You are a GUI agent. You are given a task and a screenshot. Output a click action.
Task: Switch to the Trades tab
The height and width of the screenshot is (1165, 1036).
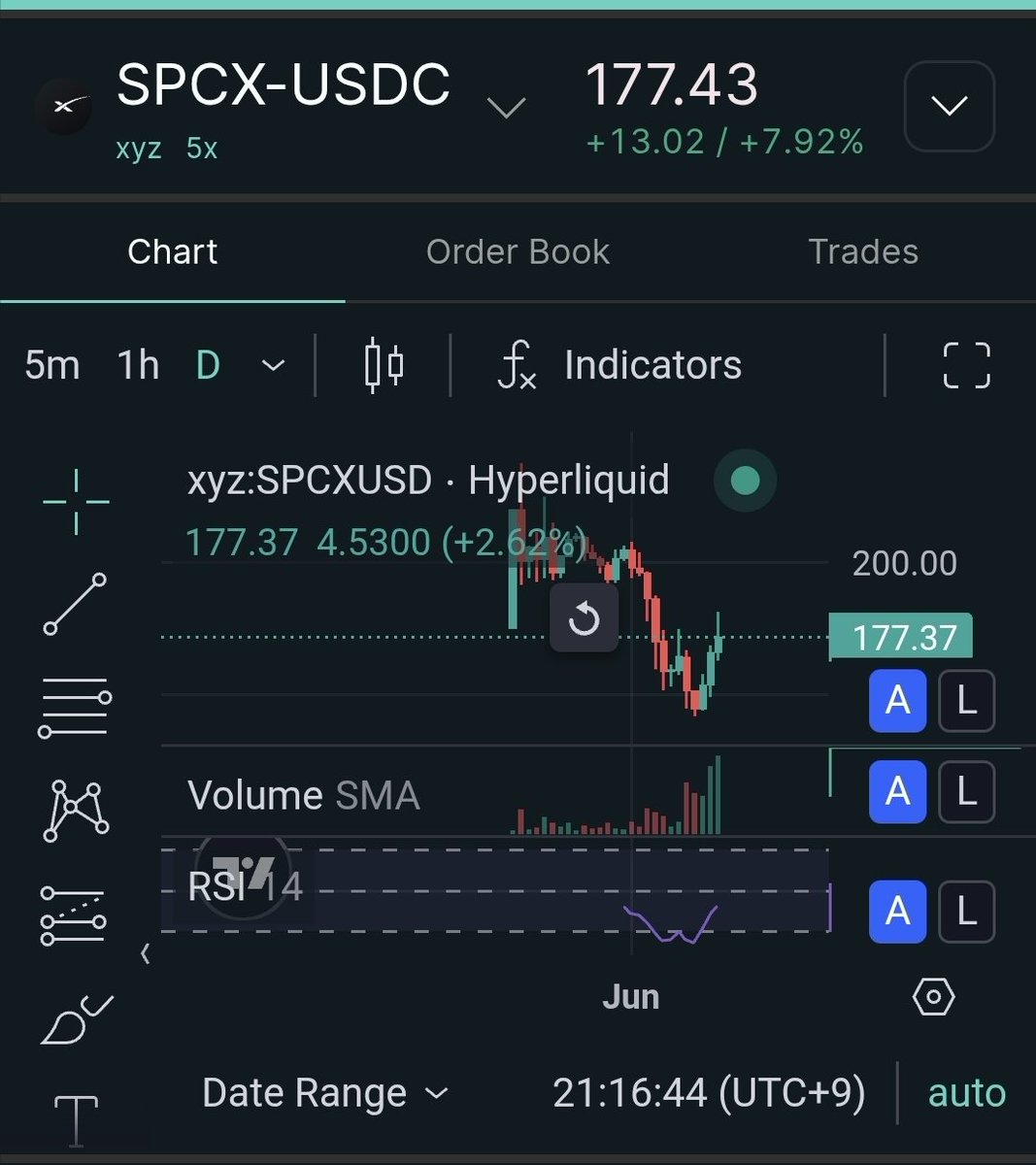click(863, 251)
